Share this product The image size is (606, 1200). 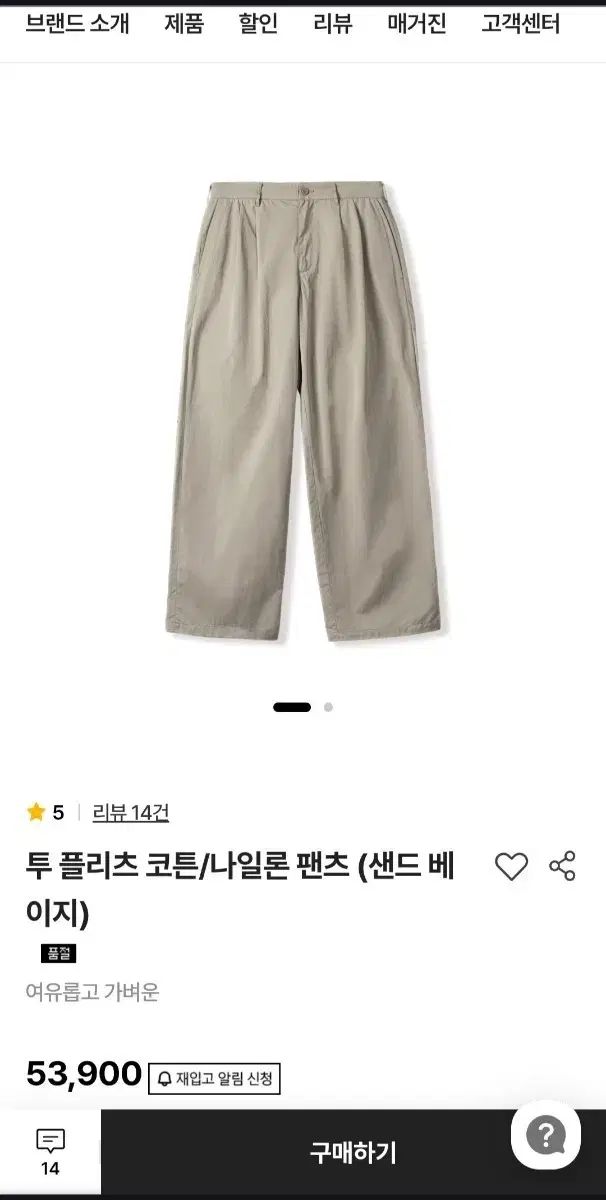(x=563, y=867)
